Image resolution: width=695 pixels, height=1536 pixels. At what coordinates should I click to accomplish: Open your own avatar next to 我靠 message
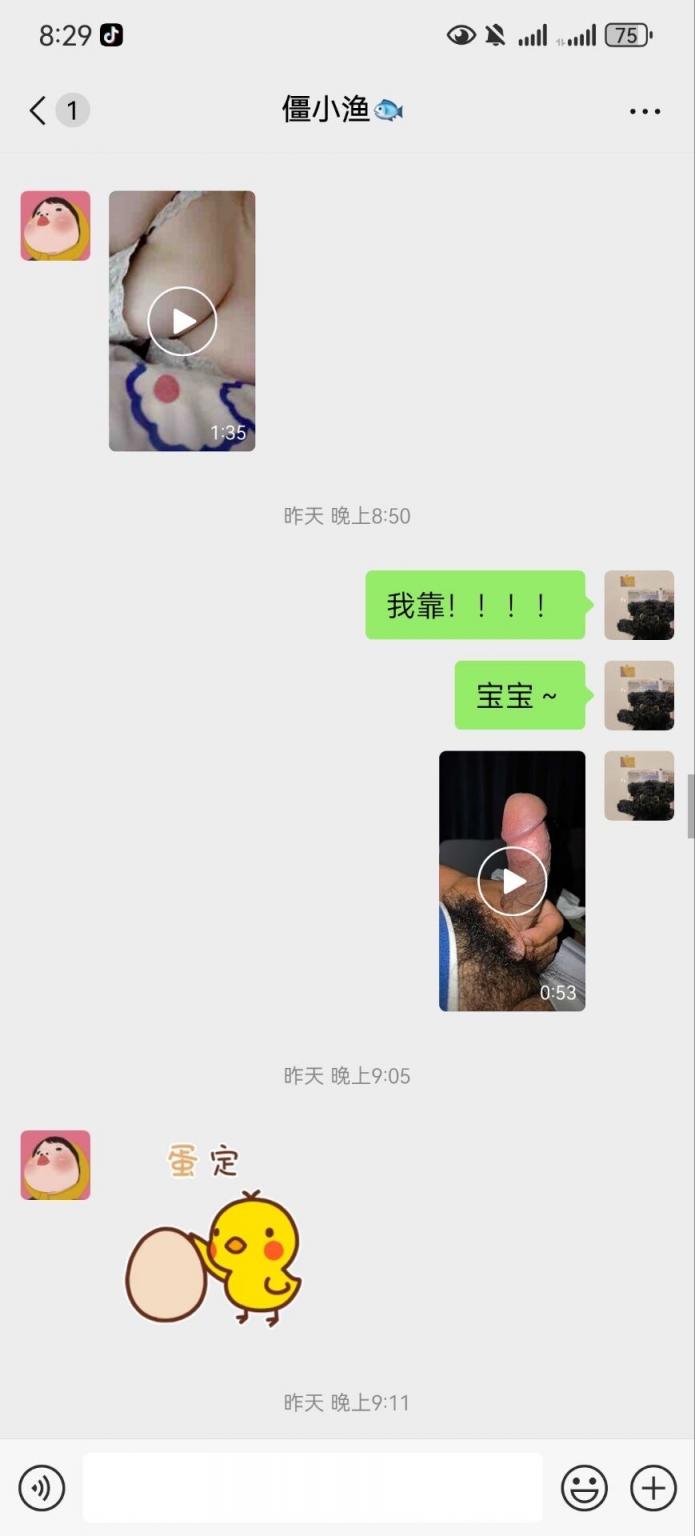[x=639, y=605]
